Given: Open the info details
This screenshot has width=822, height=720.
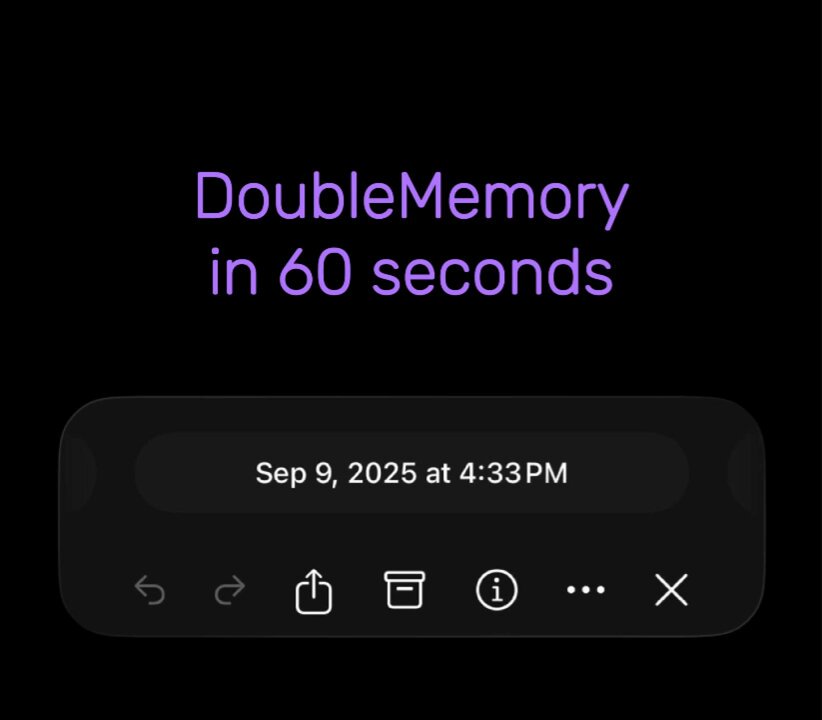Looking at the screenshot, I should (496, 590).
